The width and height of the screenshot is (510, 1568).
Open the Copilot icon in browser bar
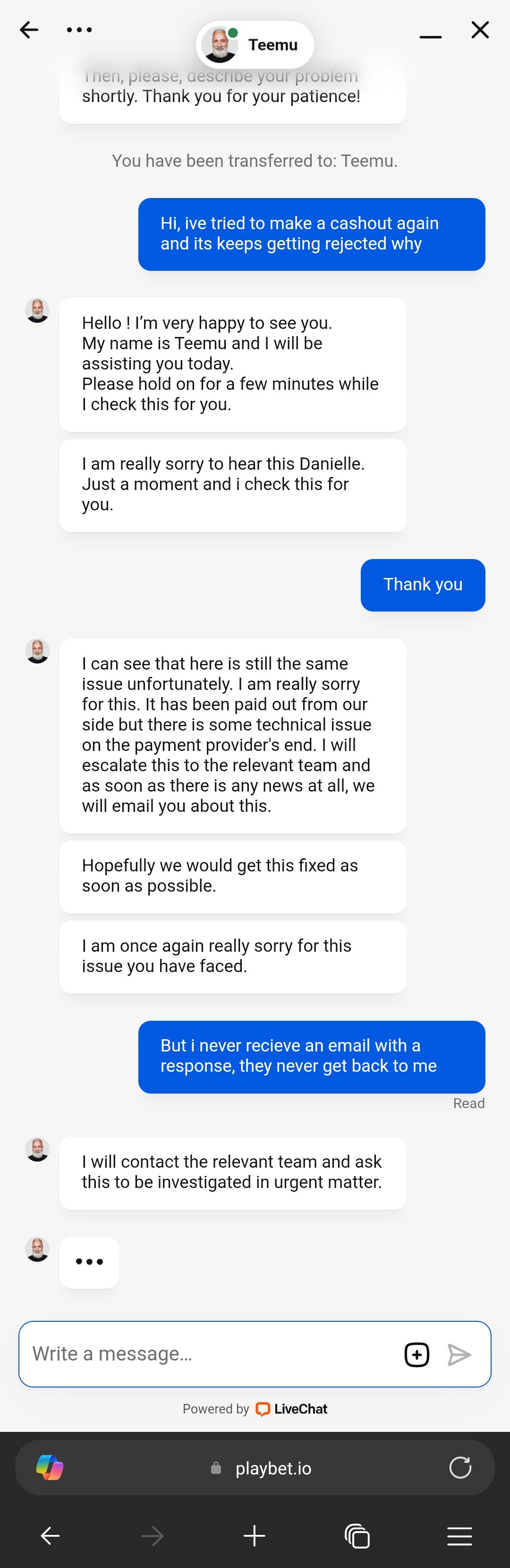tap(50, 1467)
